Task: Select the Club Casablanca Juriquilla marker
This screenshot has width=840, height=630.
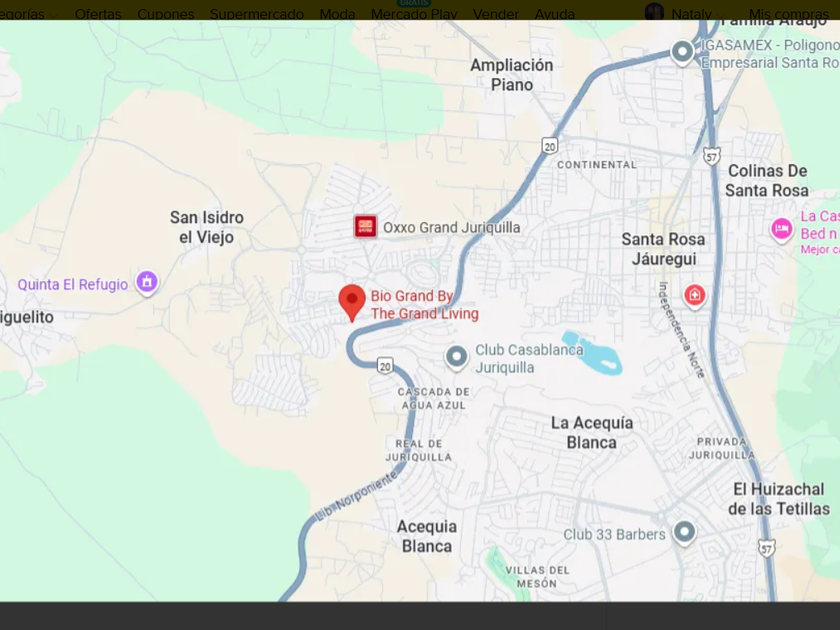Action: click(456, 357)
